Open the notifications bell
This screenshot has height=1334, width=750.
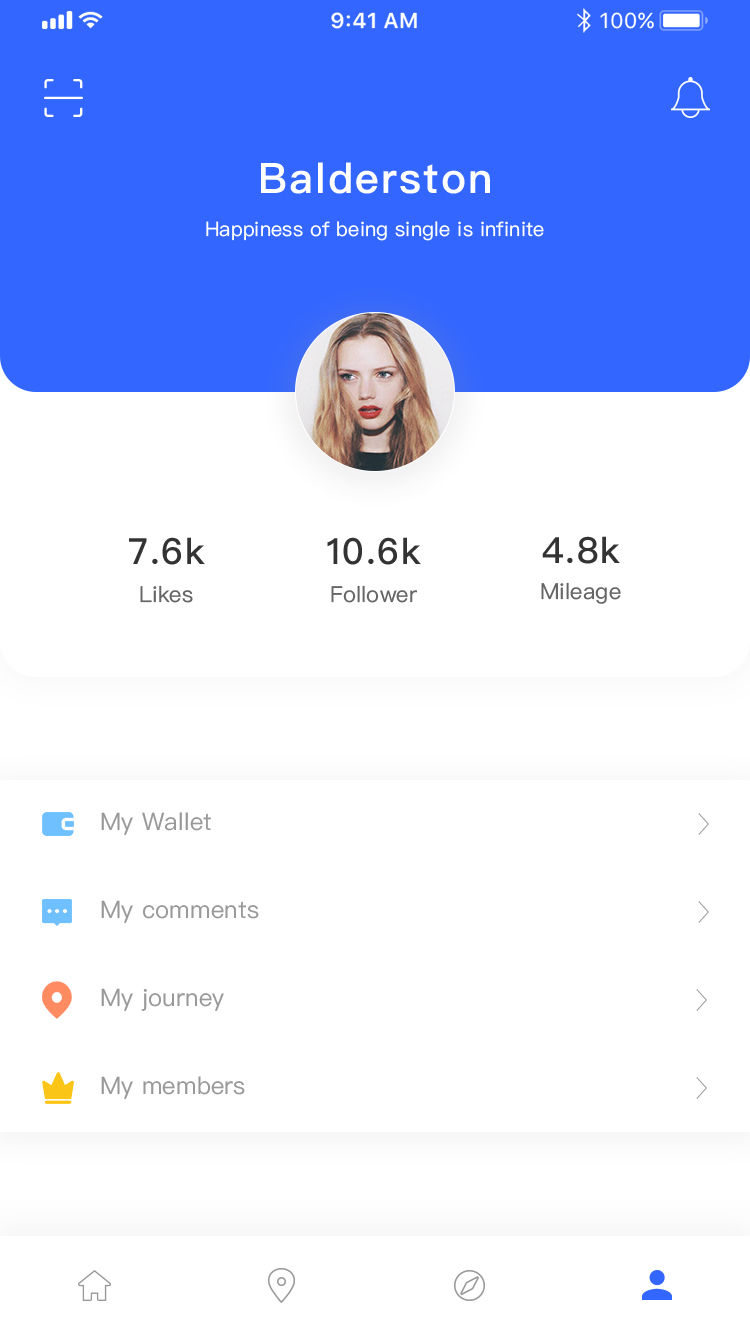coord(690,98)
